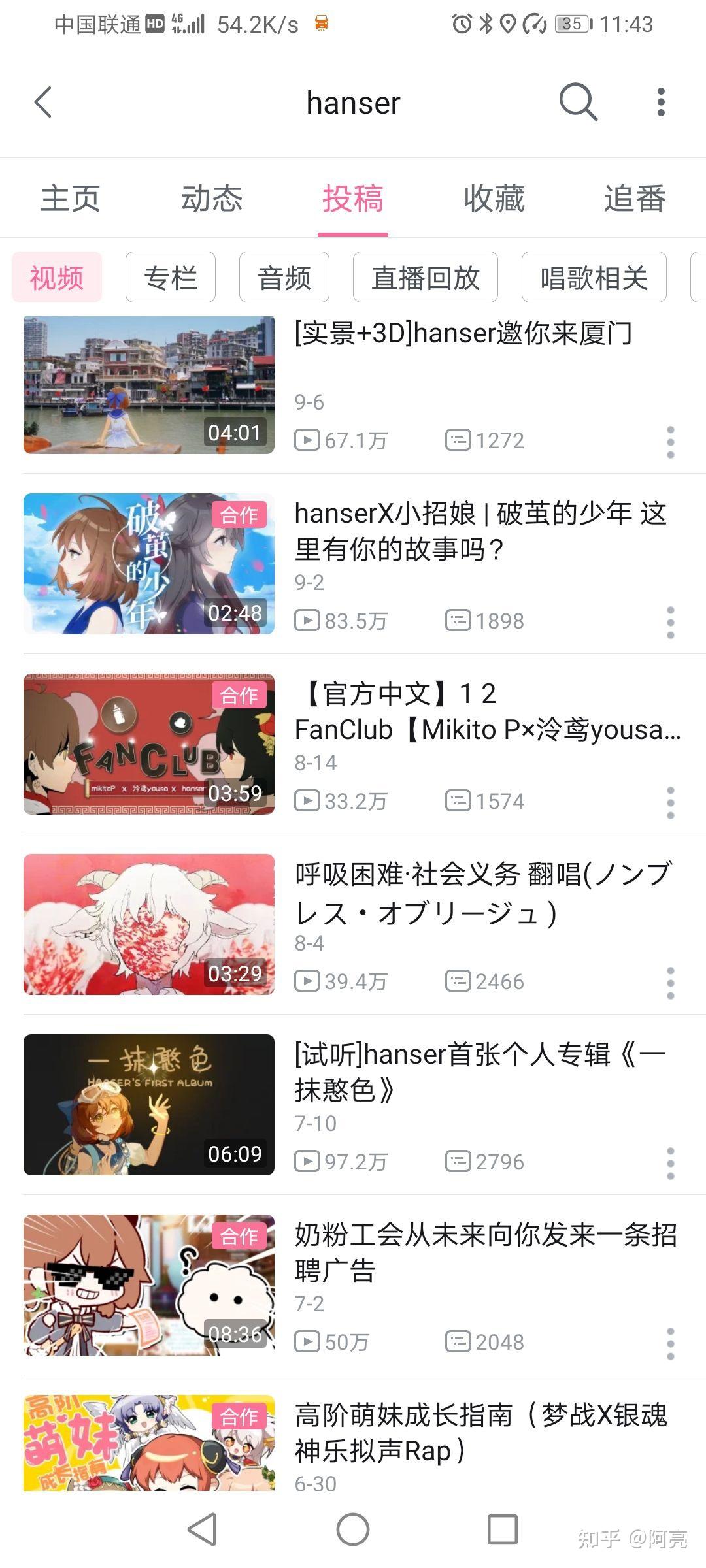Tap the 合作 collaboration badge on 破茧的少年
Viewport: 706px width, 1568px height.
(x=239, y=515)
